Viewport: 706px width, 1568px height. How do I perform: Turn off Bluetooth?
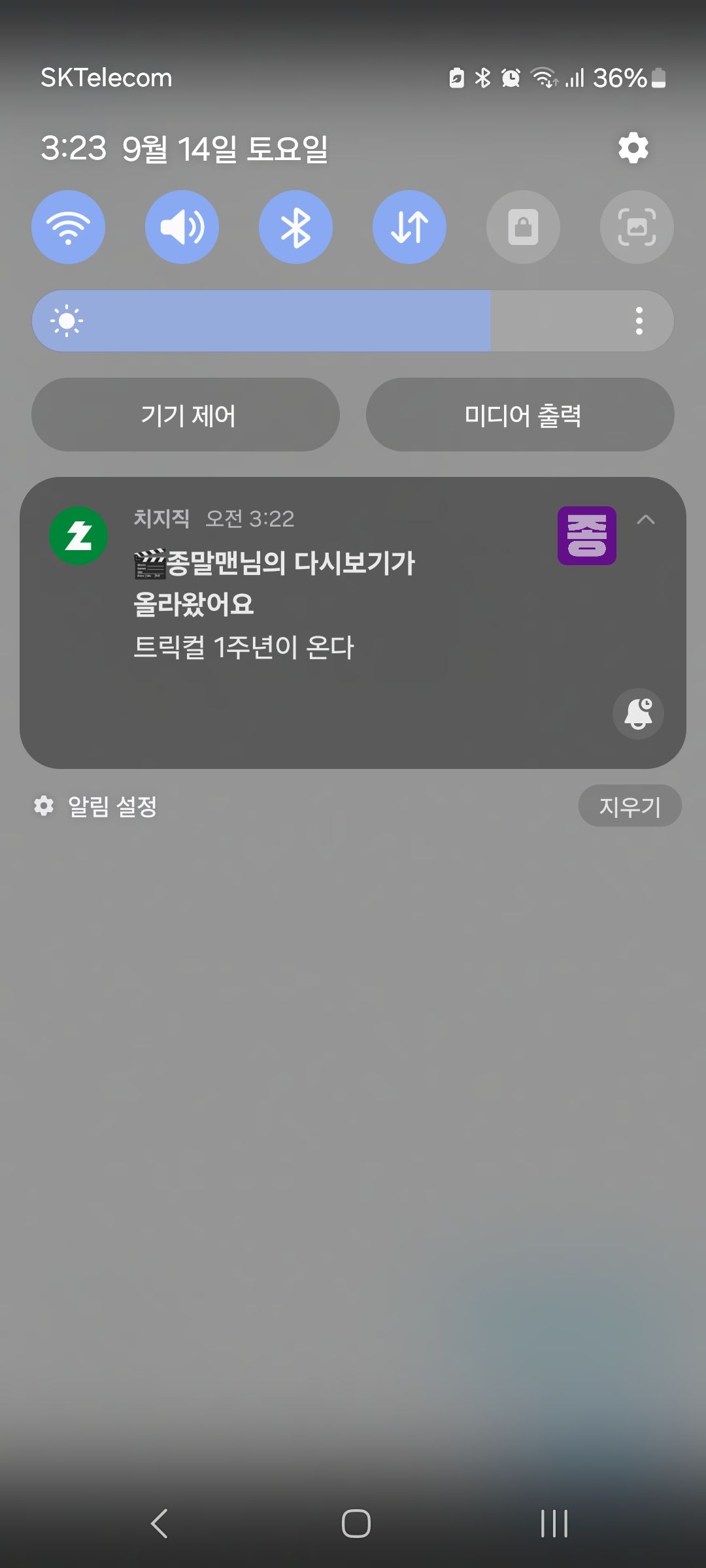(295, 227)
